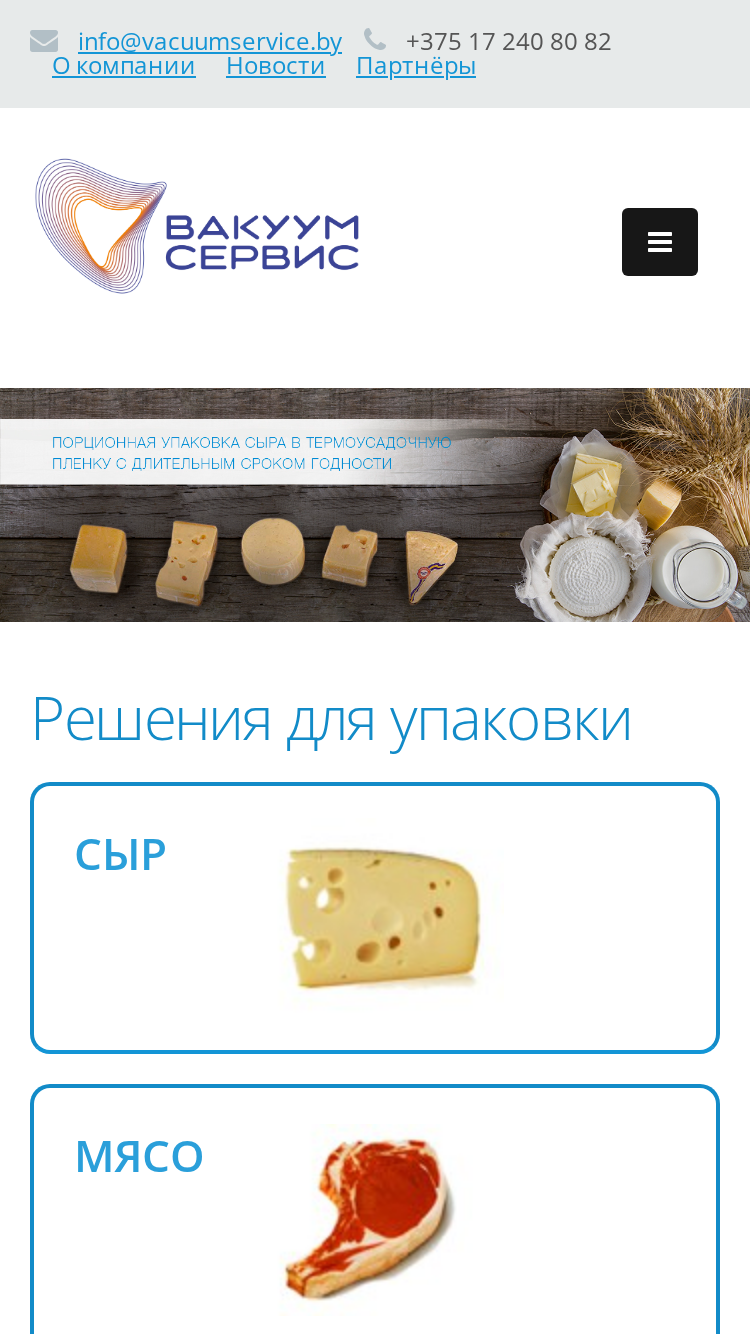The width and height of the screenshot is (750, 1334).
Task: Open the О компании link
Action: click(x=124, y=66)
